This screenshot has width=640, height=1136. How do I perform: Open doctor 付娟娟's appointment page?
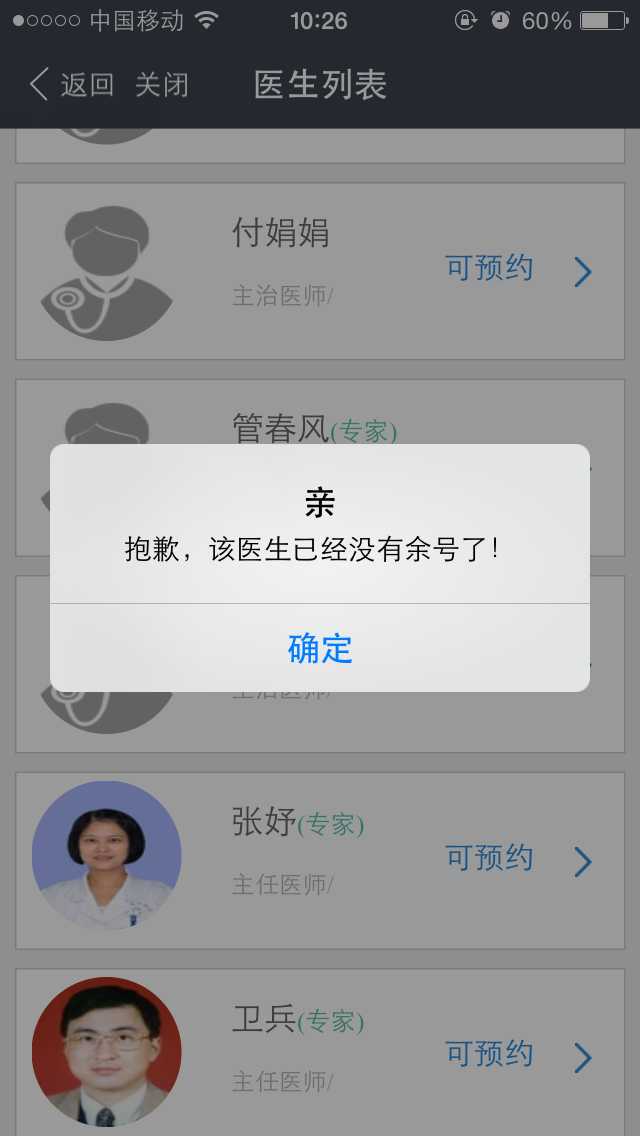pyautogui.click(x=320, y=270)
